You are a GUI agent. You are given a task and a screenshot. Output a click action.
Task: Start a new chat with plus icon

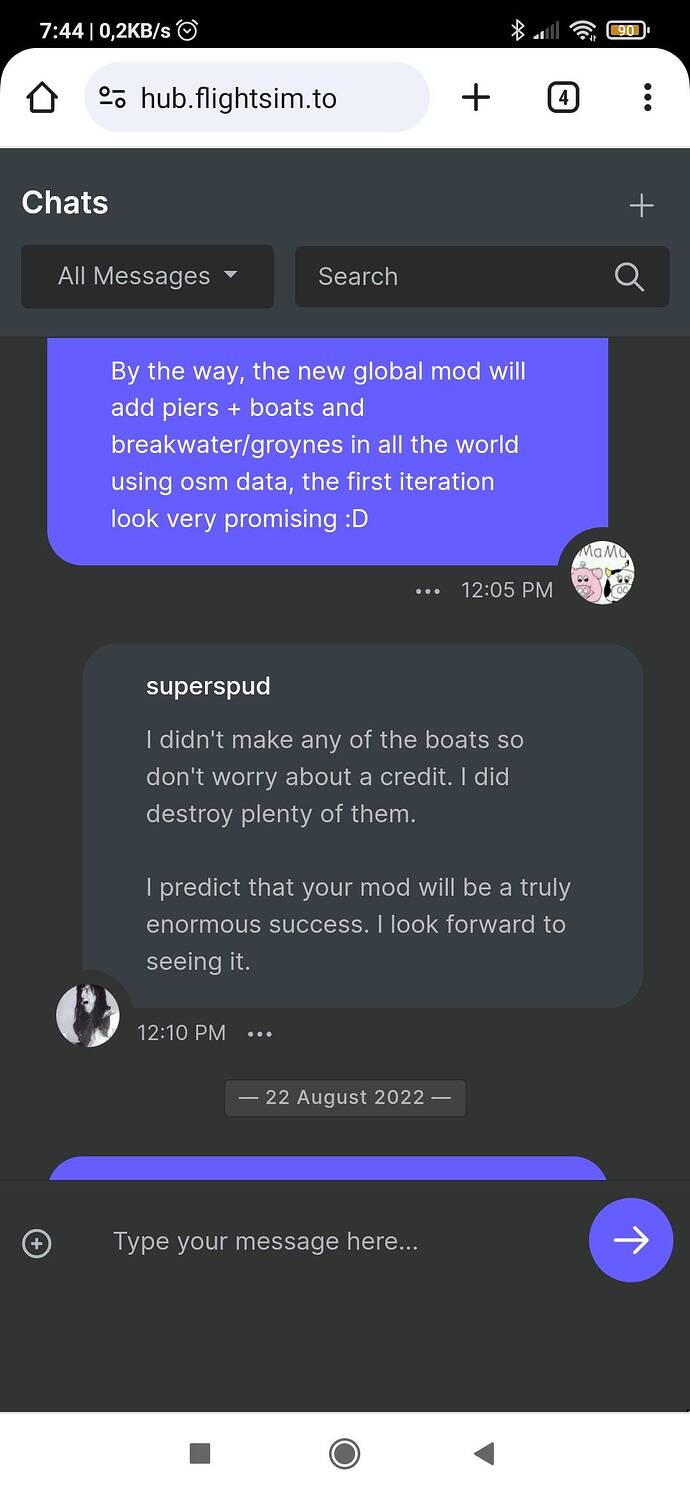641,205
